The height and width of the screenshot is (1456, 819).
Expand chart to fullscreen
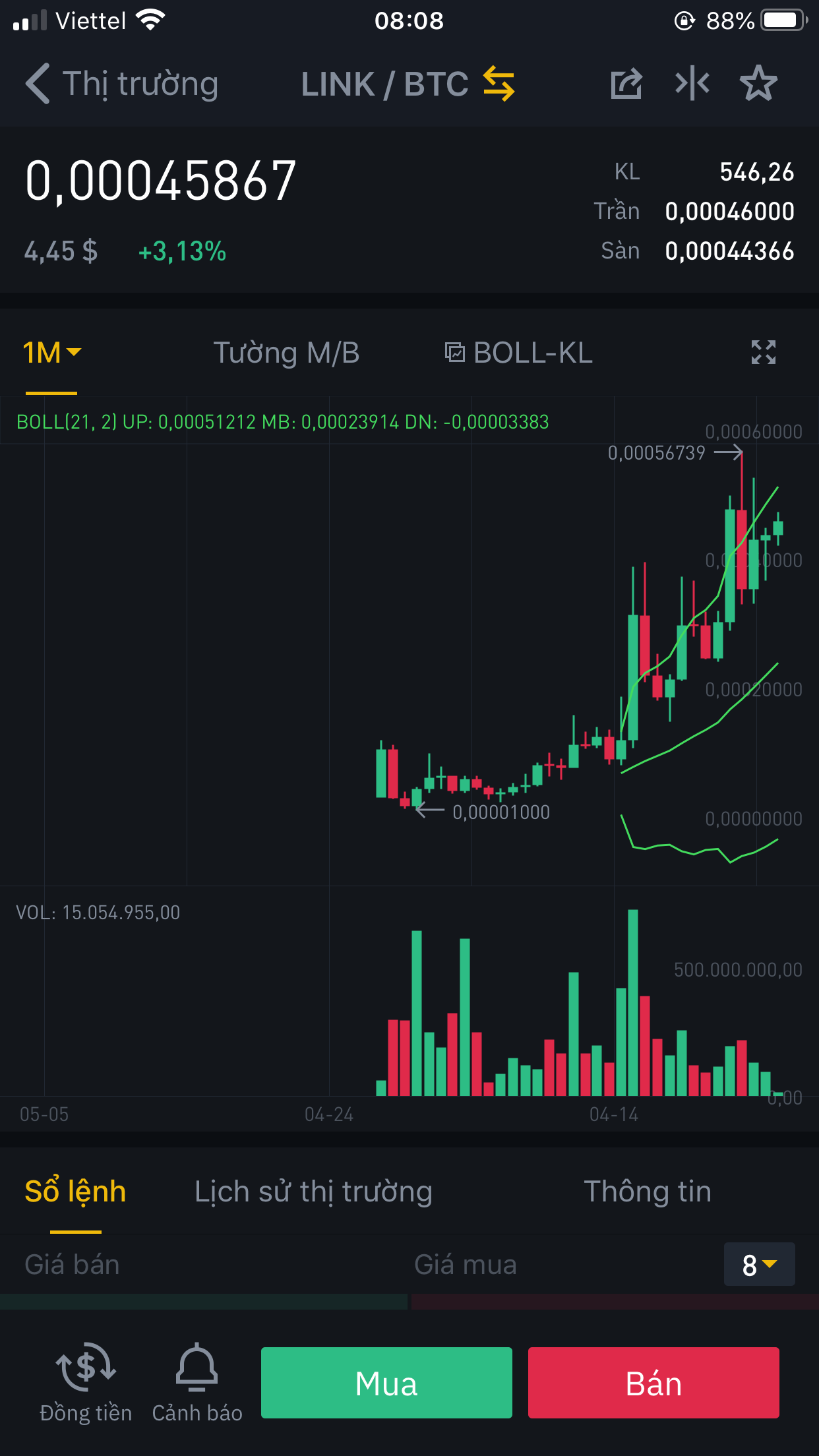point(763,353)
